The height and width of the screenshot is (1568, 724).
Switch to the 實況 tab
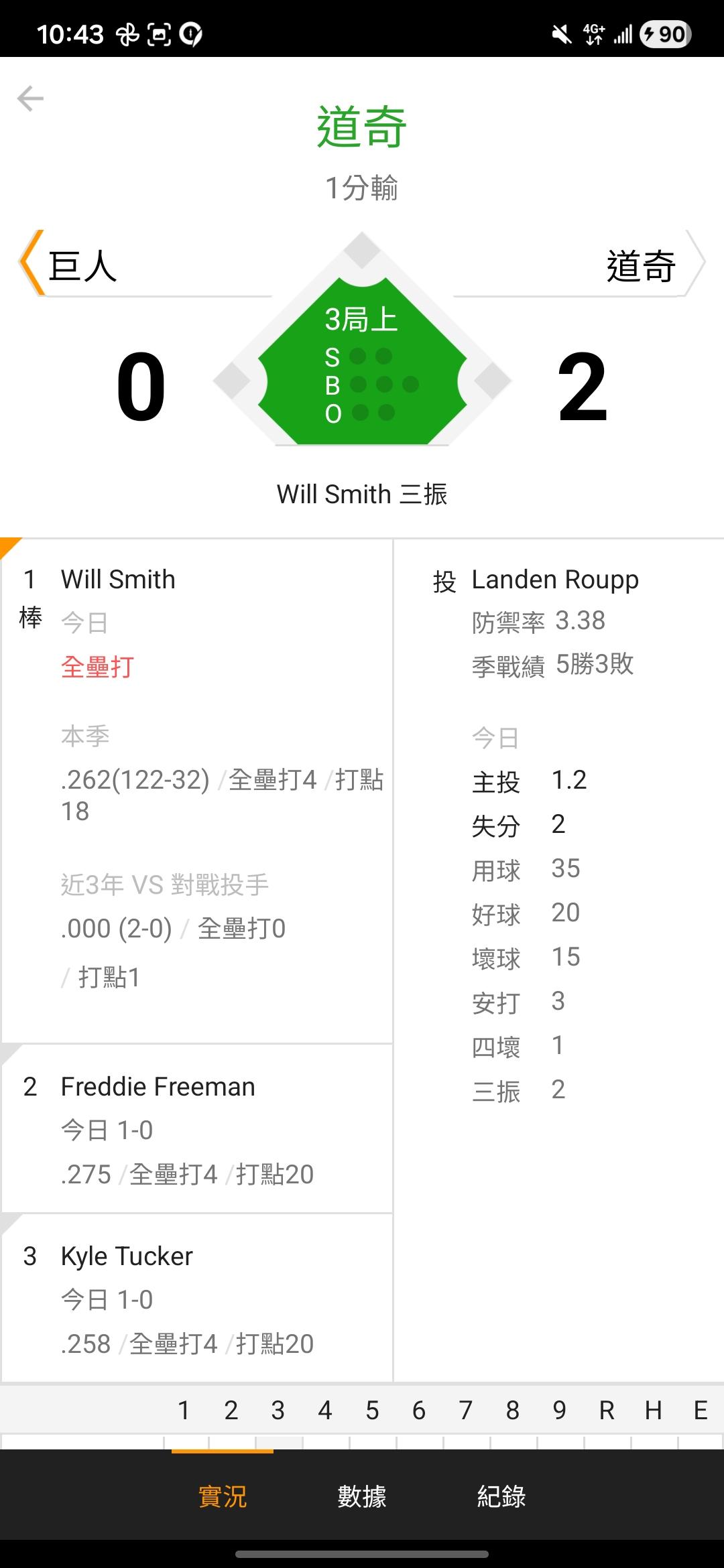coord(223,1496)
